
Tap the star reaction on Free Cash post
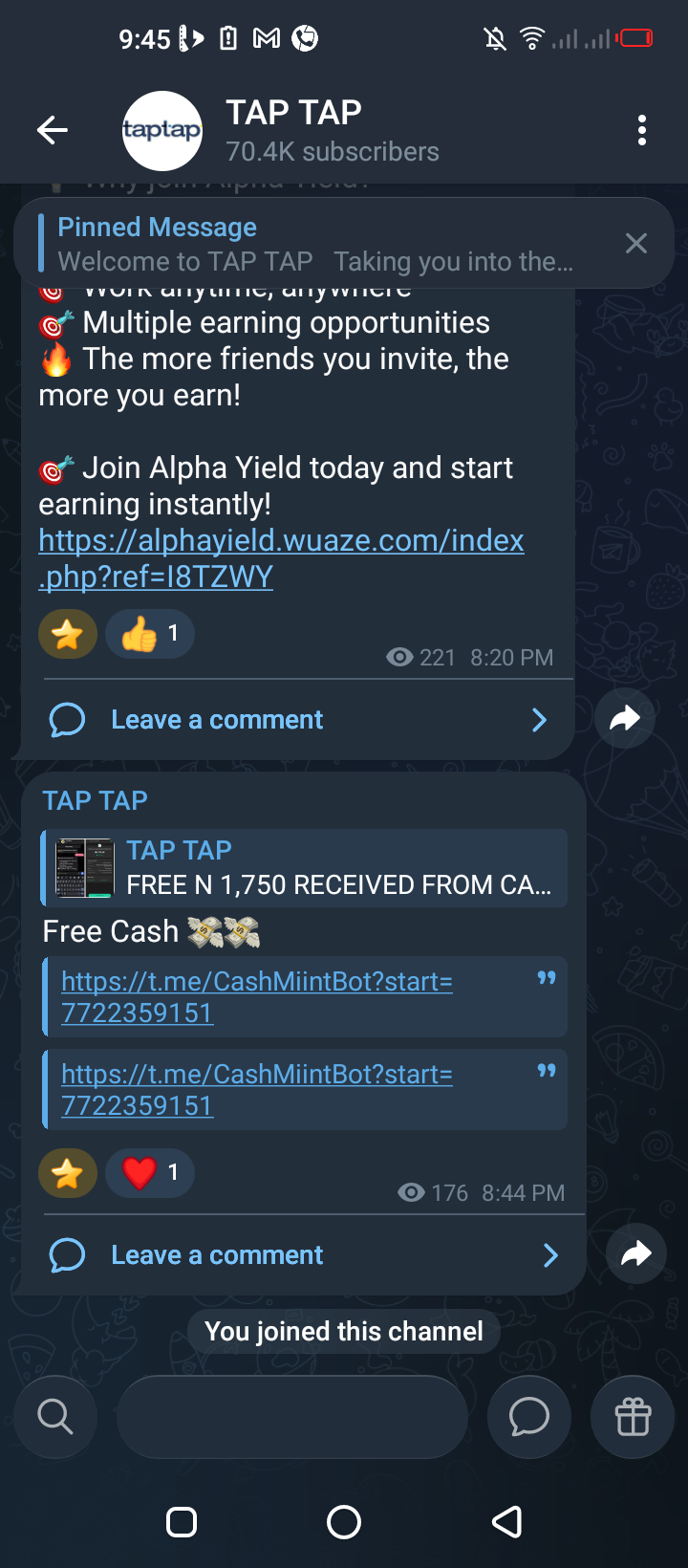[68, 1173]
